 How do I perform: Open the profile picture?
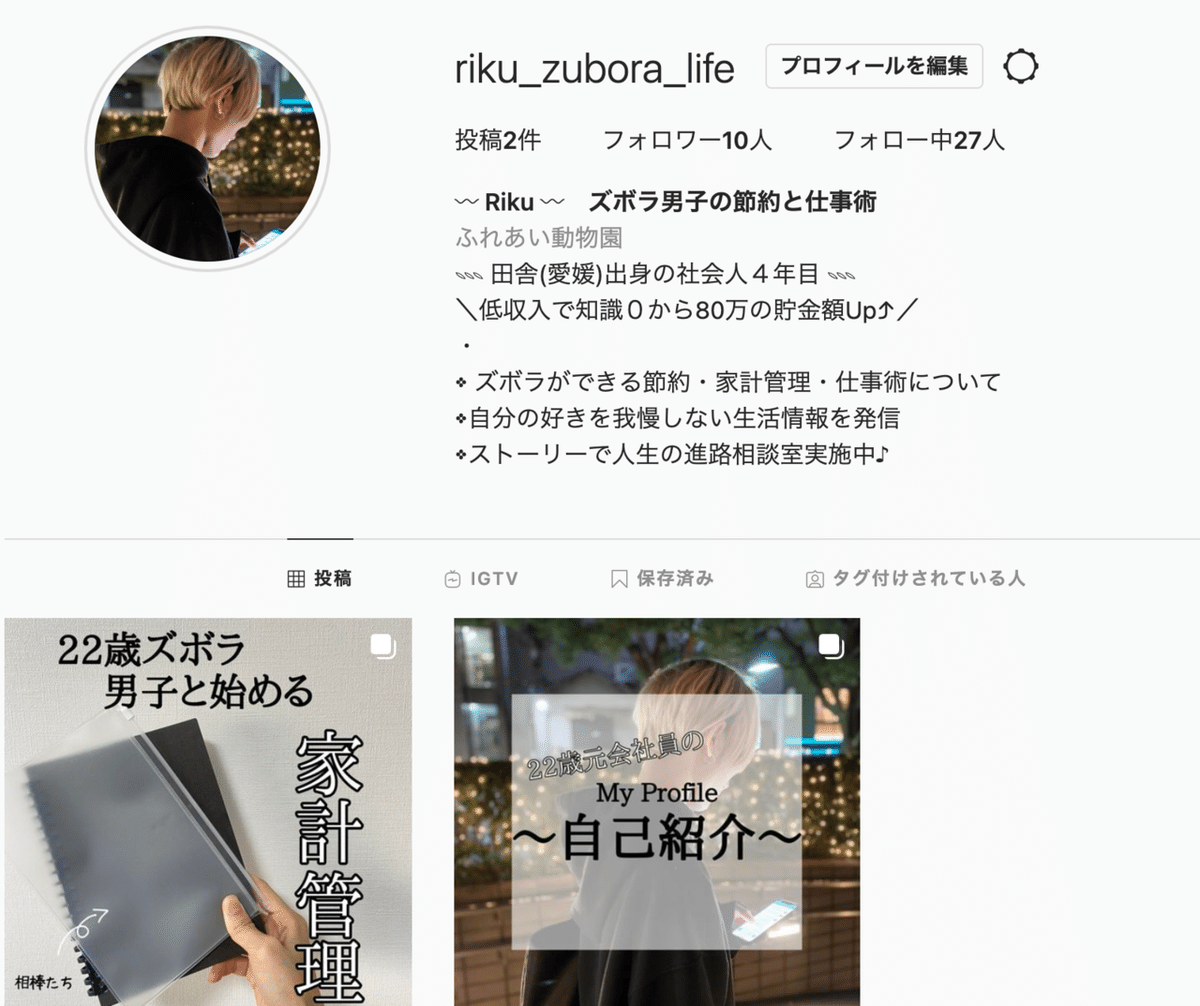point(208,151)
